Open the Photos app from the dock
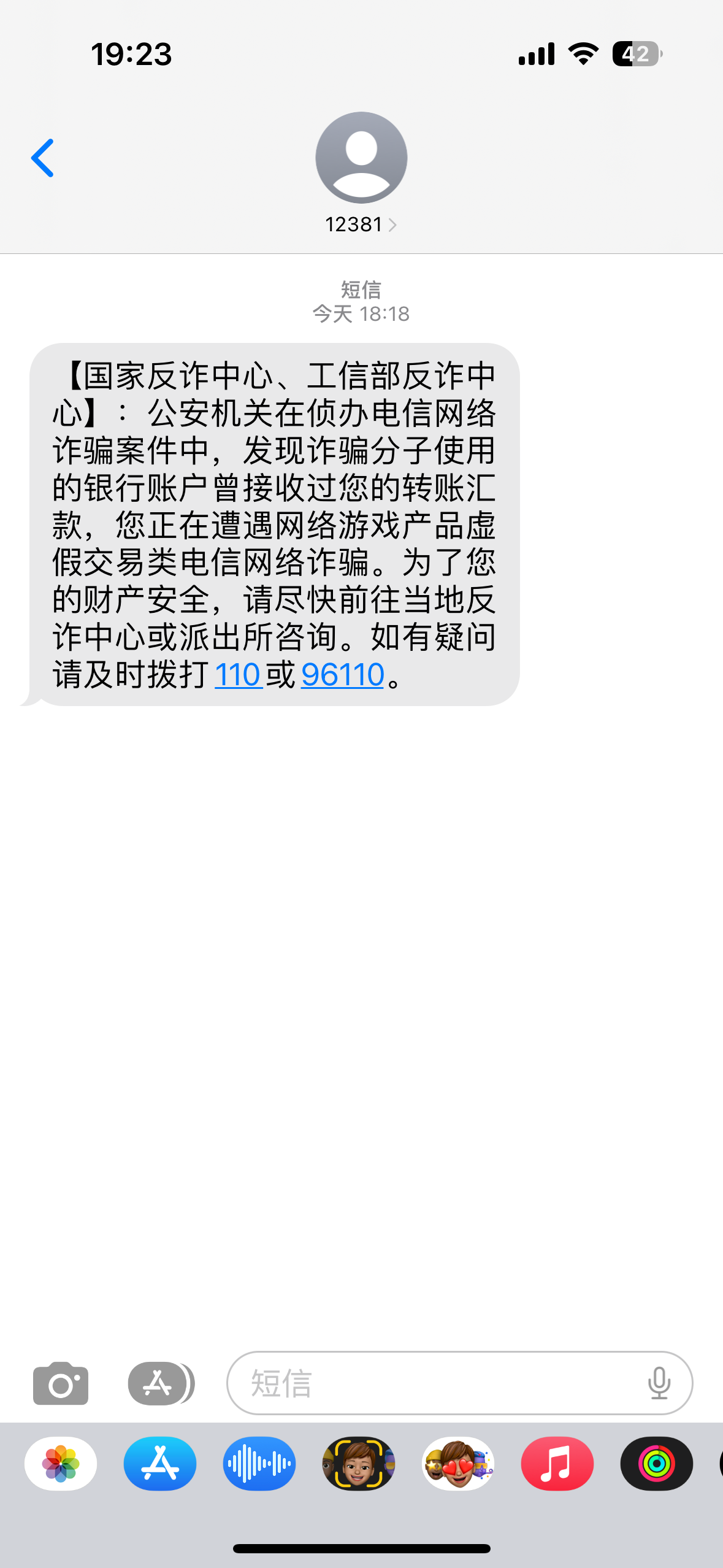The height and width of the screenshot is (1568, 723). (60, 1464)
